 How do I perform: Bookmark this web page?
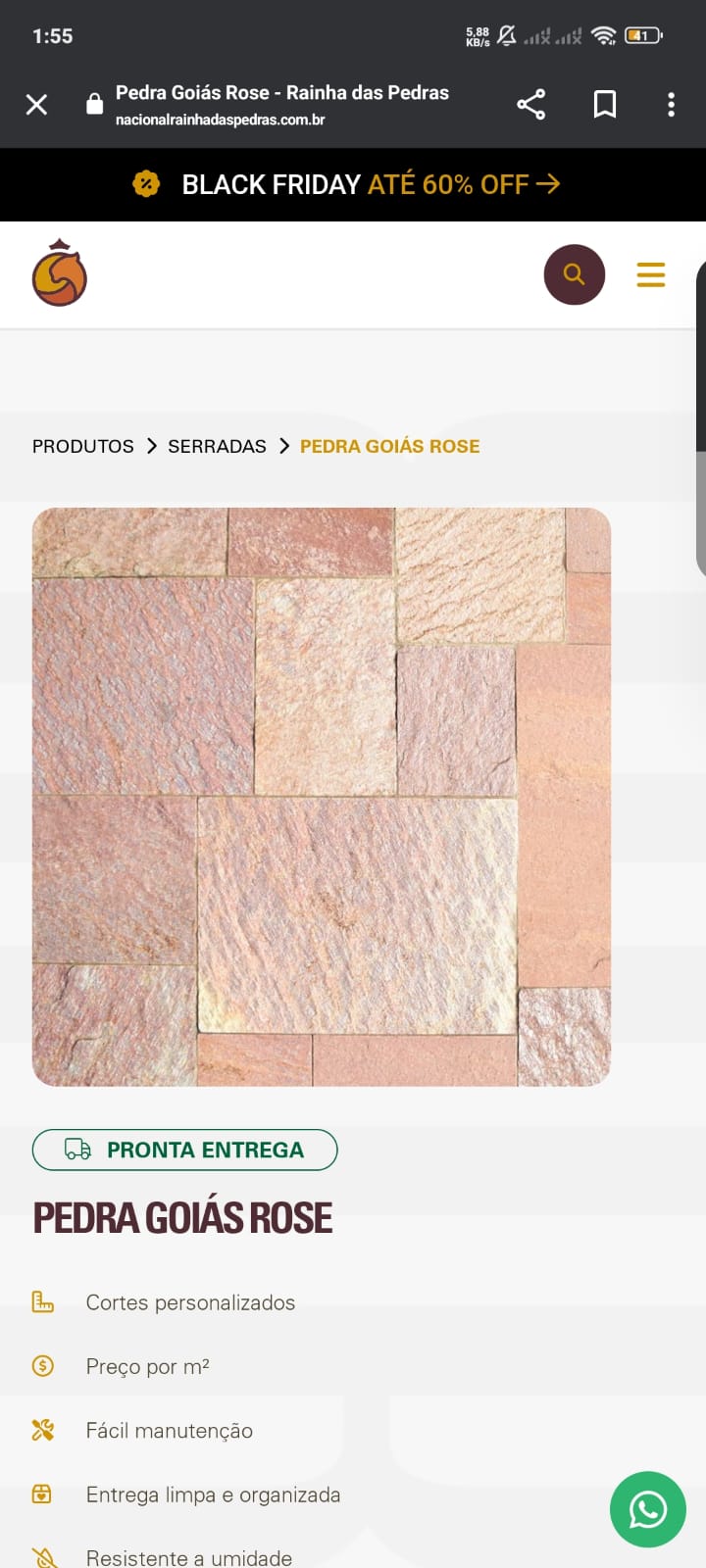pos(605,105)
